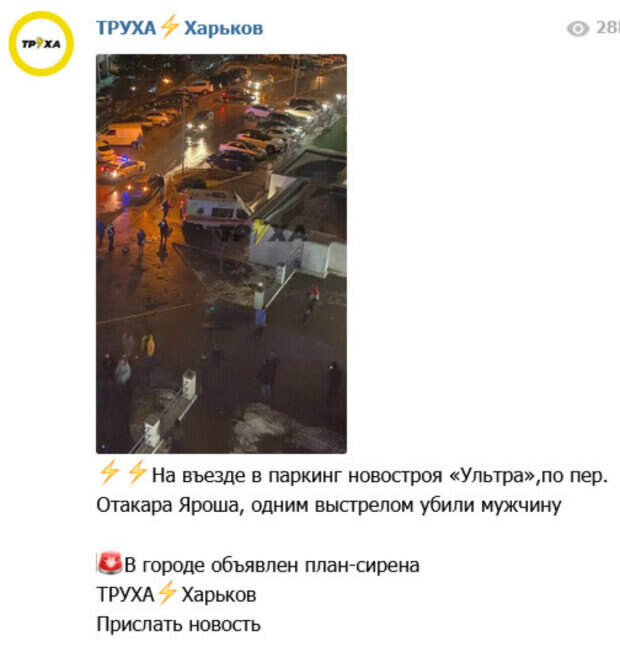Open the post's night parking photo
620x652 pixels.
coord(221,254)
